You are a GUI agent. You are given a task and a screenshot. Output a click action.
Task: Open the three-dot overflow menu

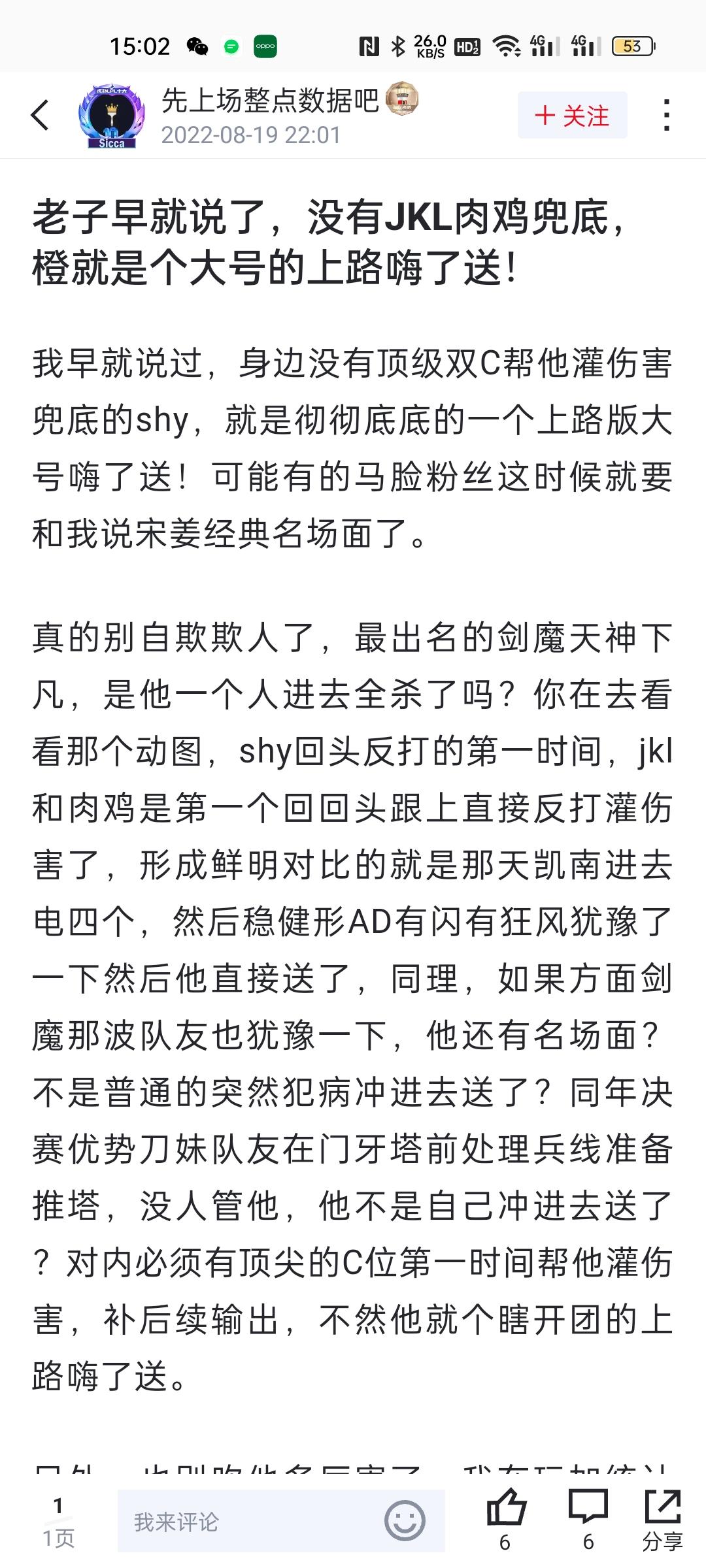pyautogui.click(x=665, y=116)
